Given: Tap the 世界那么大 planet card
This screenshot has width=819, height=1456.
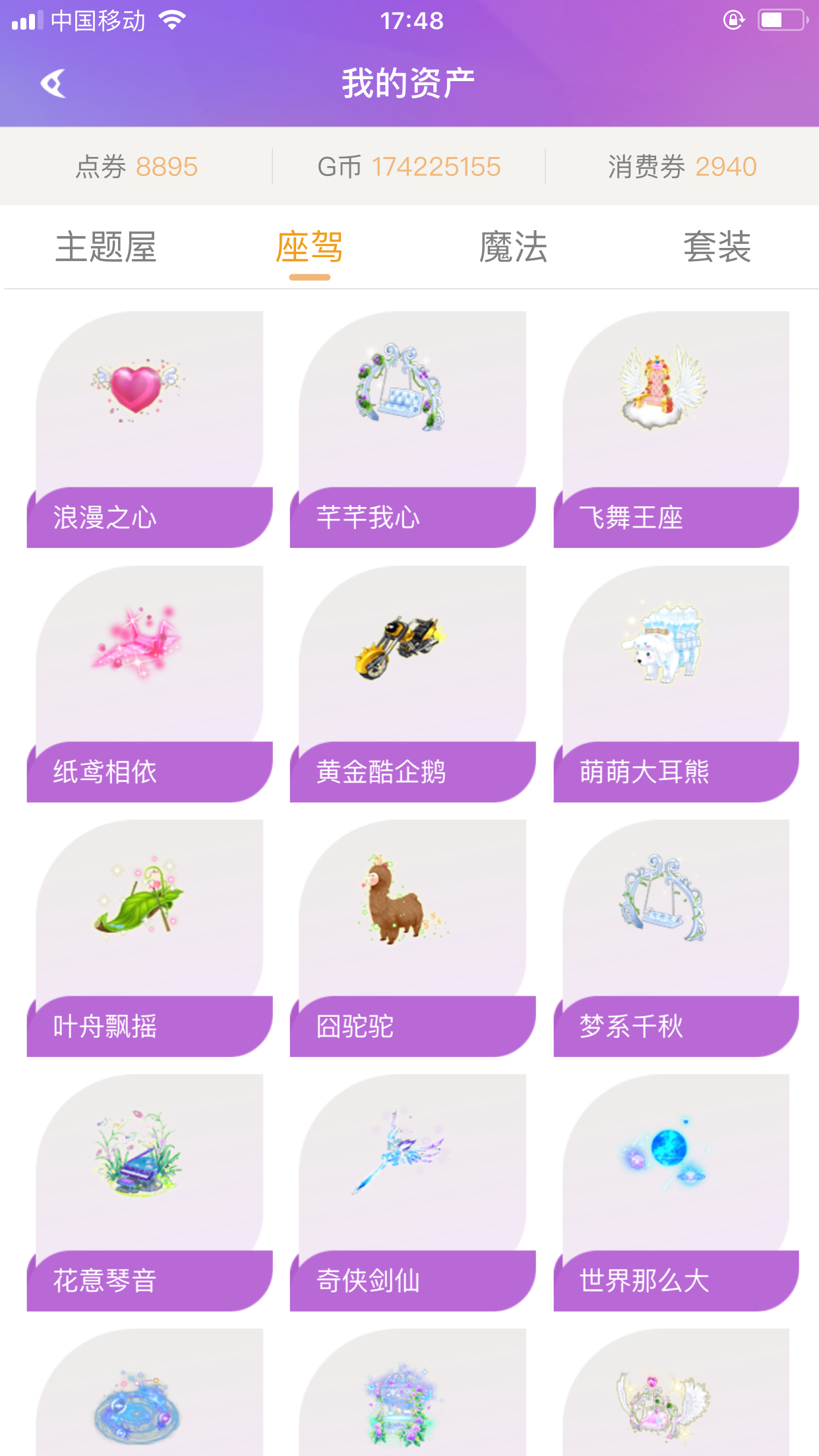Looking at the screenshot, I should 676,1192.
